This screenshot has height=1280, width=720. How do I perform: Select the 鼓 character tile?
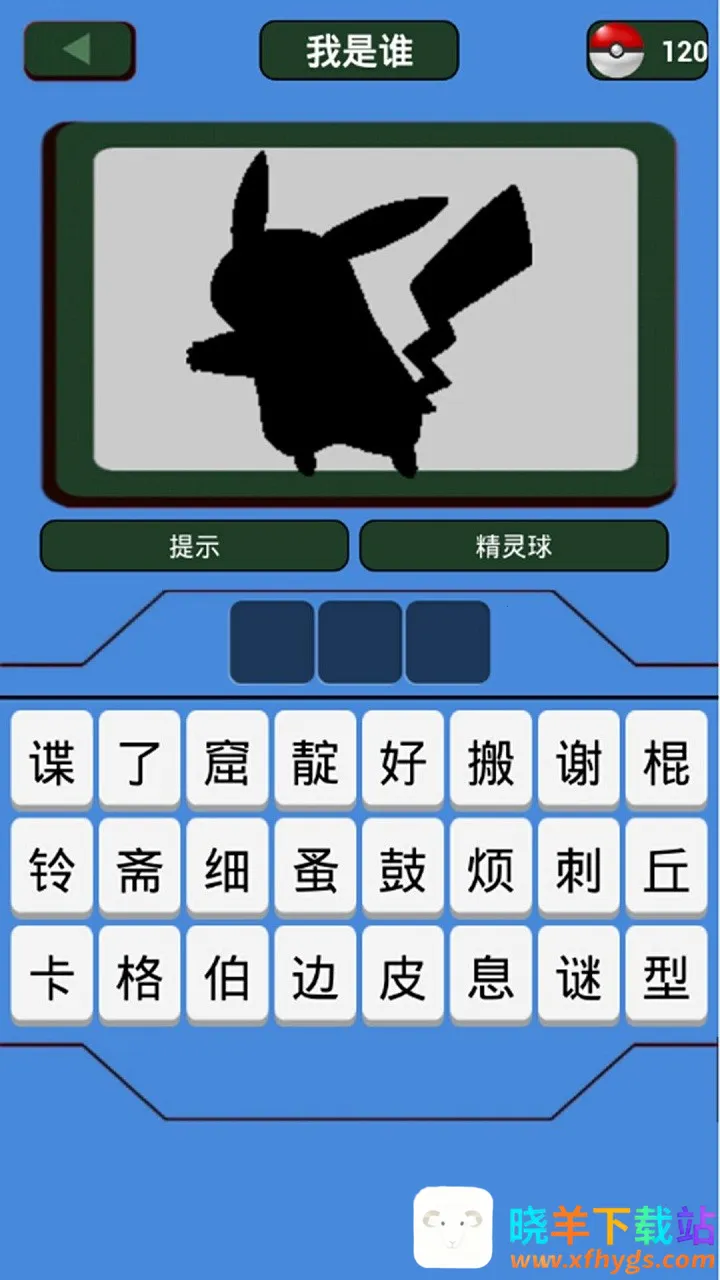tap(403, 868)
